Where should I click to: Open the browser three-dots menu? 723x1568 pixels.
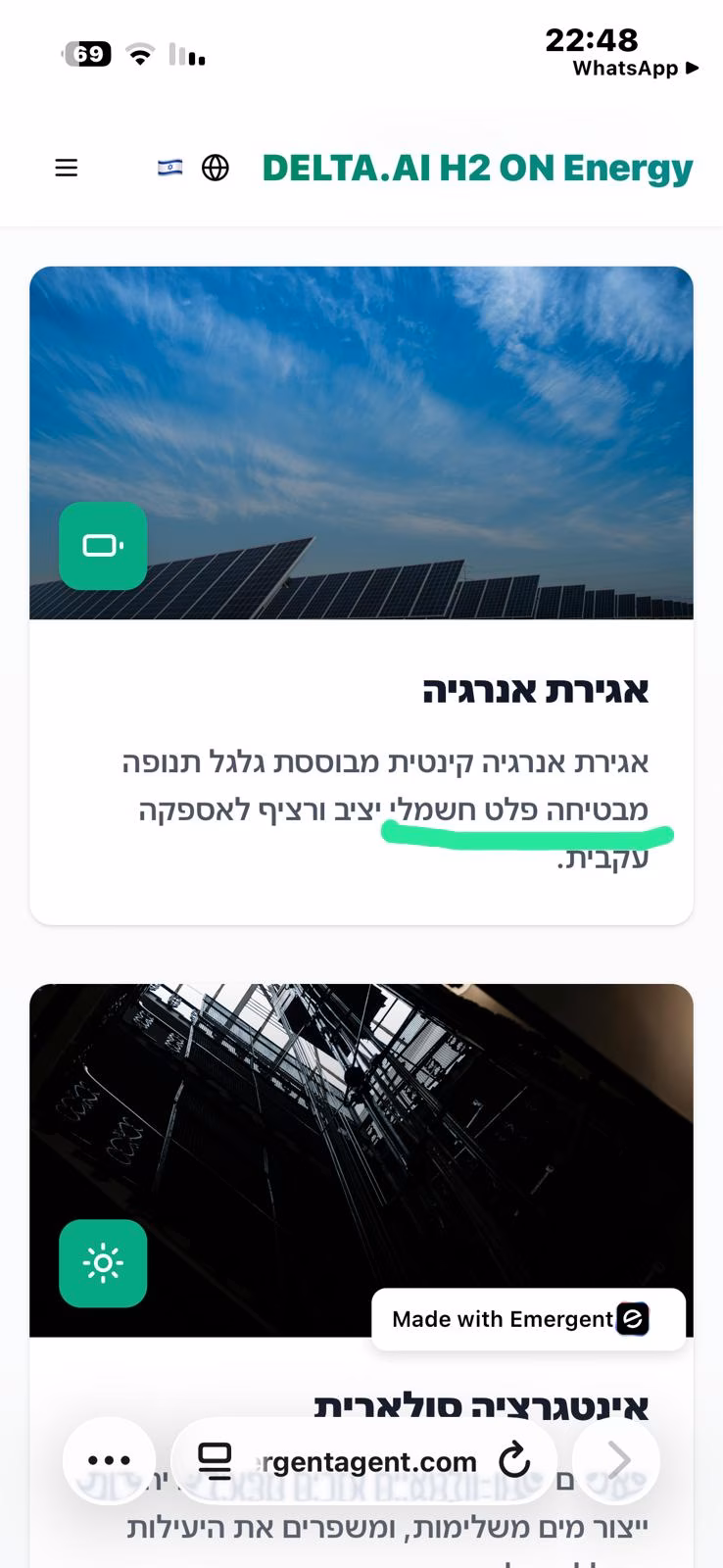point(109,1460)
